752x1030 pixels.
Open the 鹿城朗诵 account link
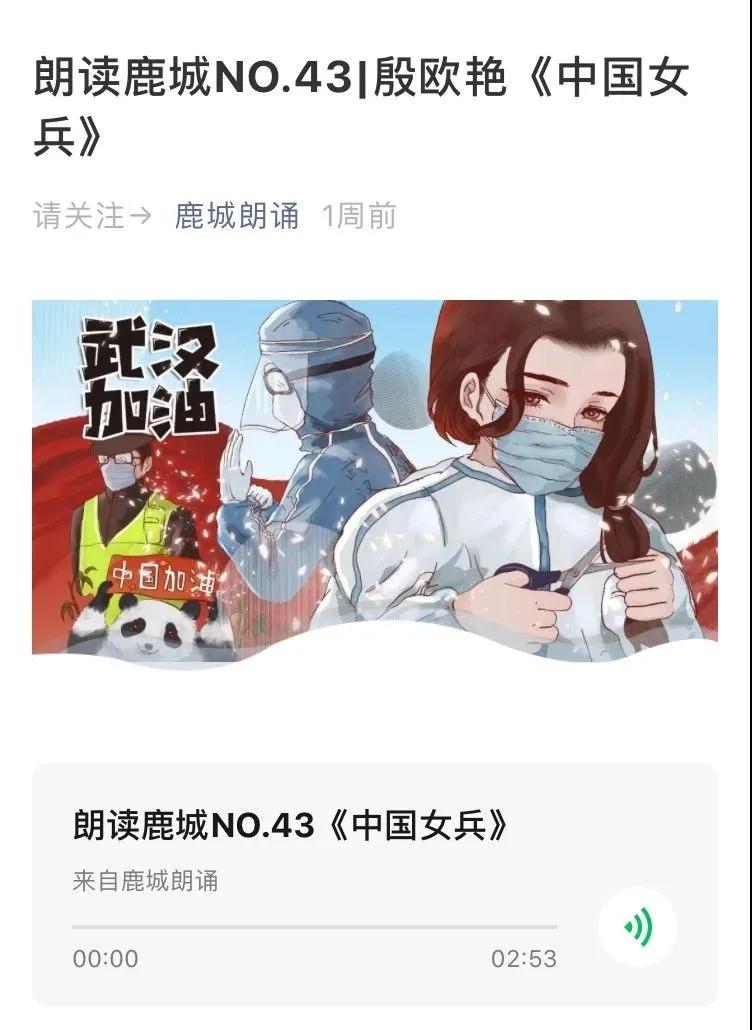pyautogui.click(x=237, y=216)
